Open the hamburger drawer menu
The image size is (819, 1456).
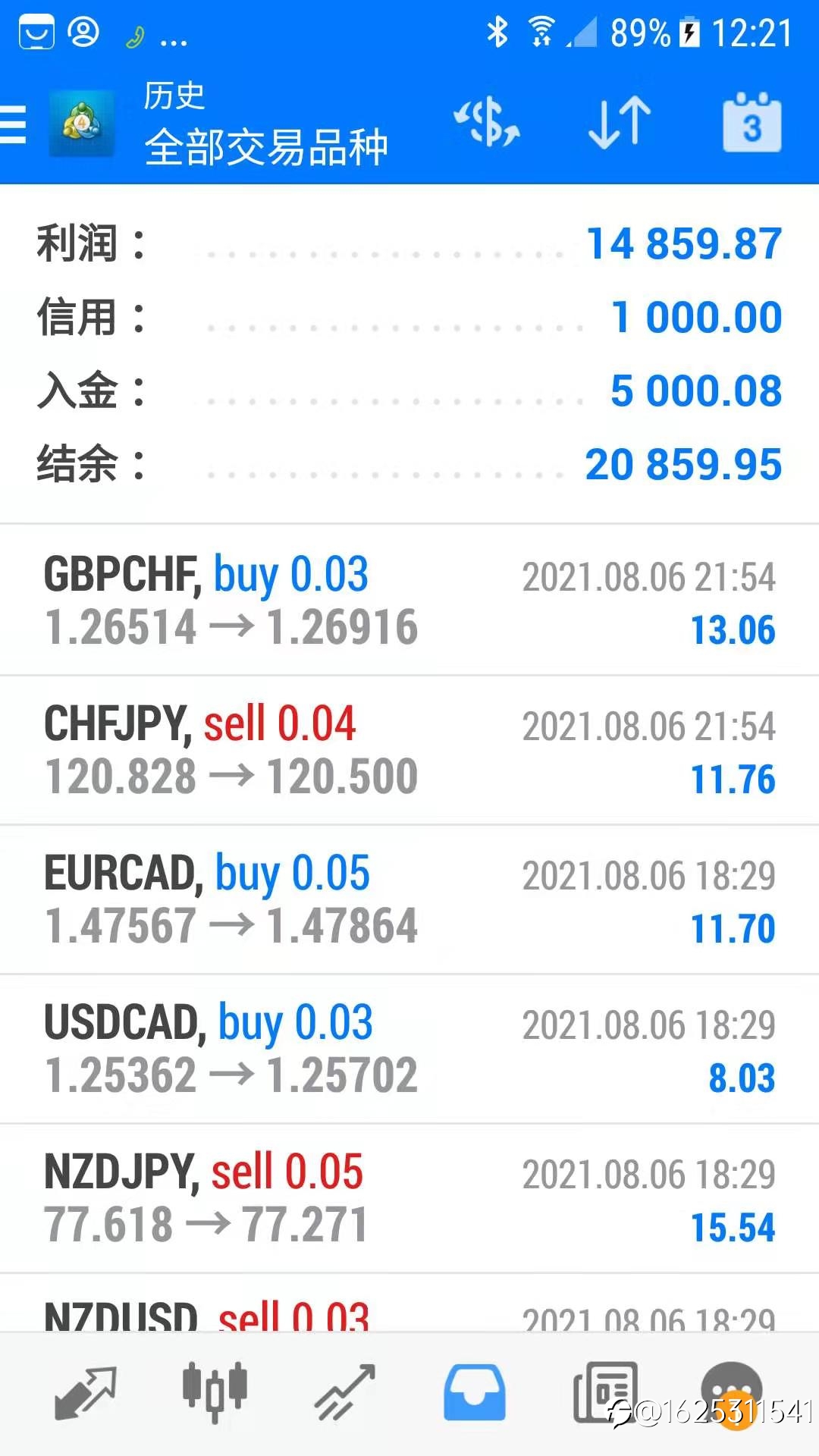point(13,124)
